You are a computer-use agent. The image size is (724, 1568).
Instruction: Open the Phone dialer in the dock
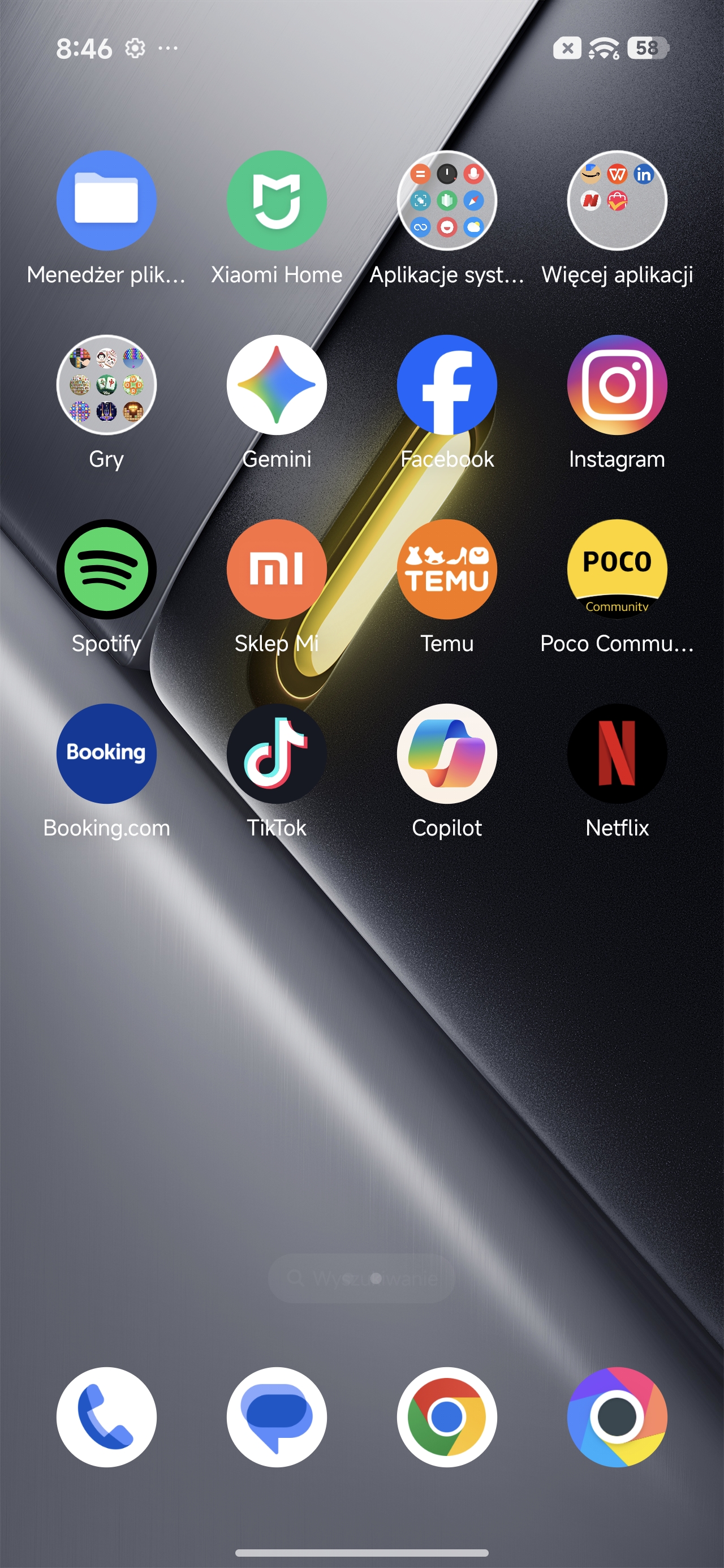(x=106, y=1417)
